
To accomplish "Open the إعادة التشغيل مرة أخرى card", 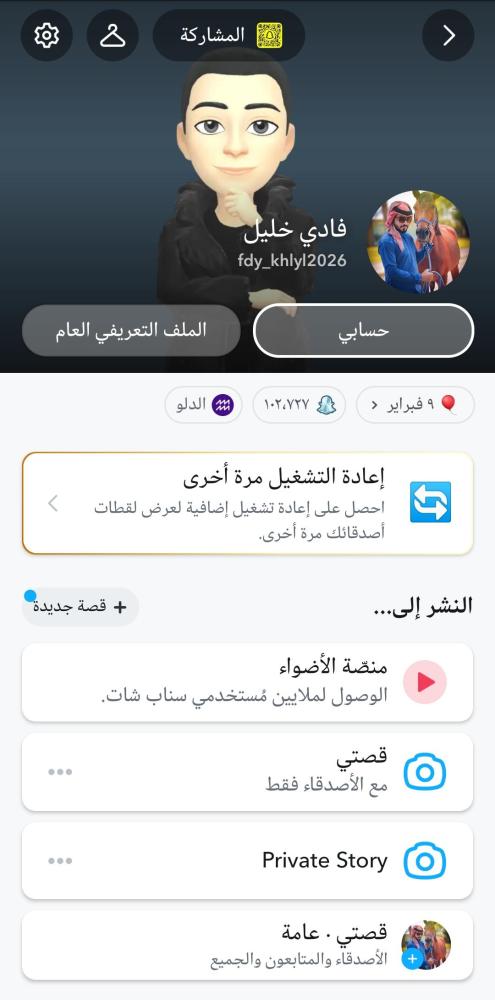I will tap(248, 503).
